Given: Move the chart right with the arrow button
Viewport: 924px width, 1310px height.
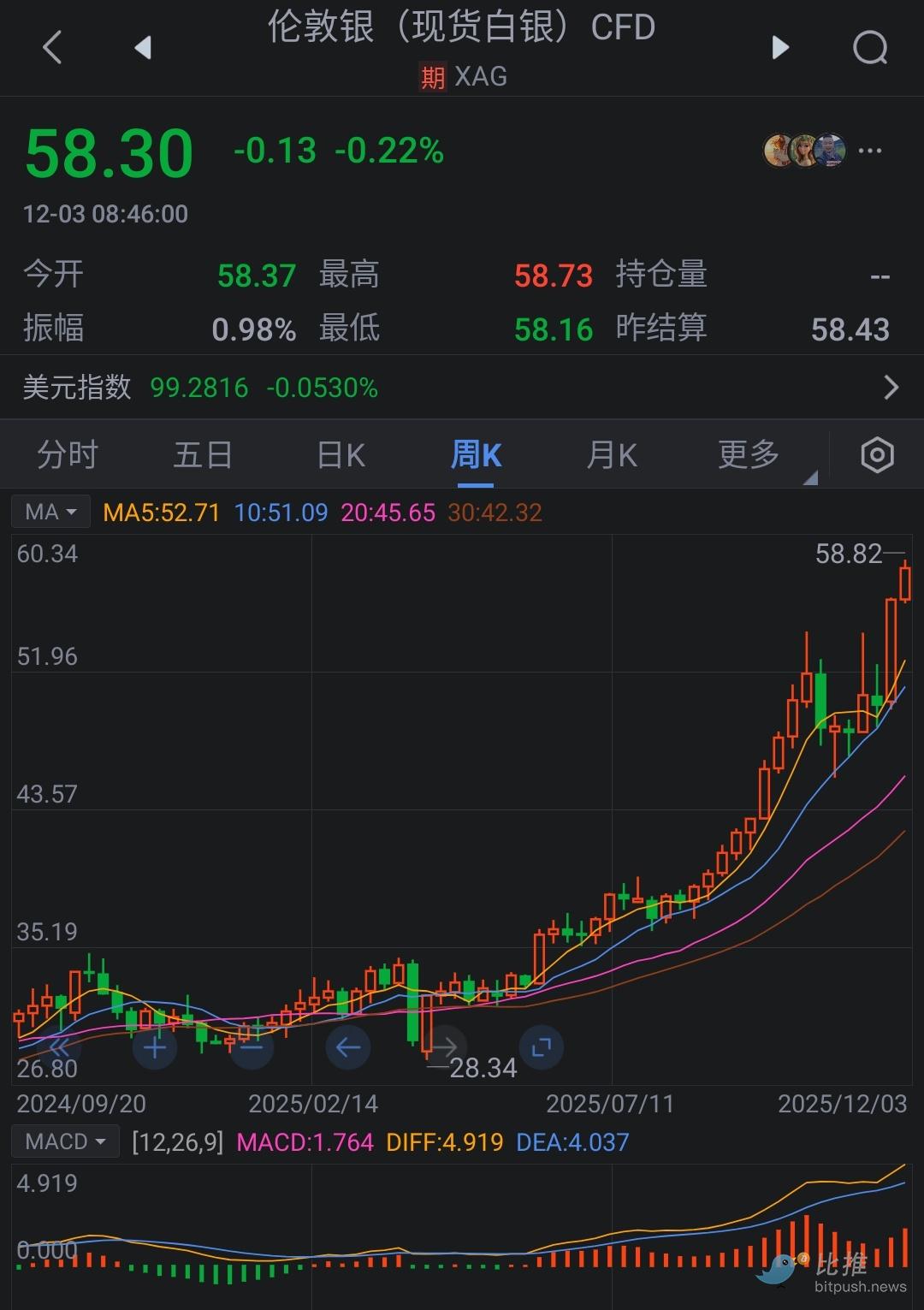Looking at the screenshot, I should point(445,1047).
